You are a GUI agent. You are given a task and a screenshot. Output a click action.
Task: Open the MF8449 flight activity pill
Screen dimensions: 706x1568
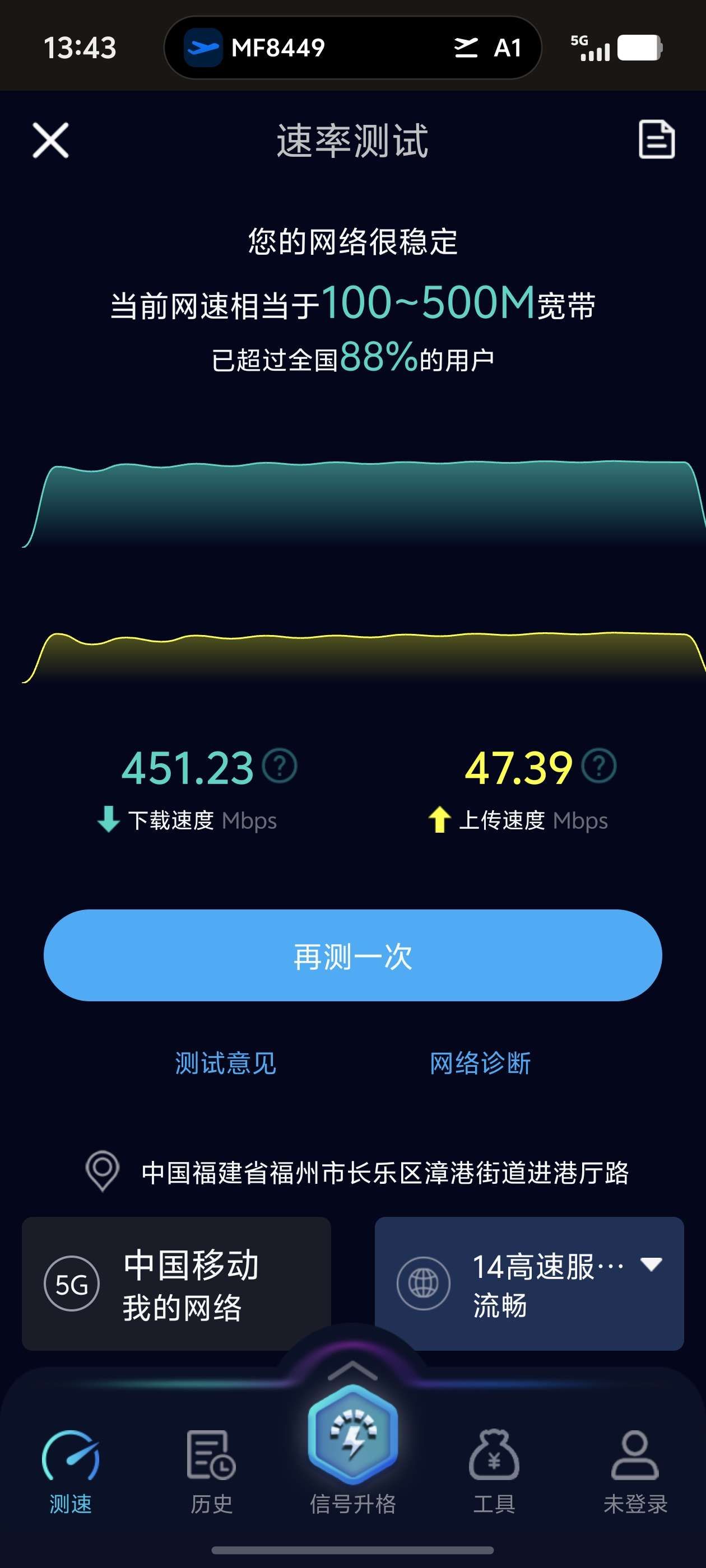point(352,48)
